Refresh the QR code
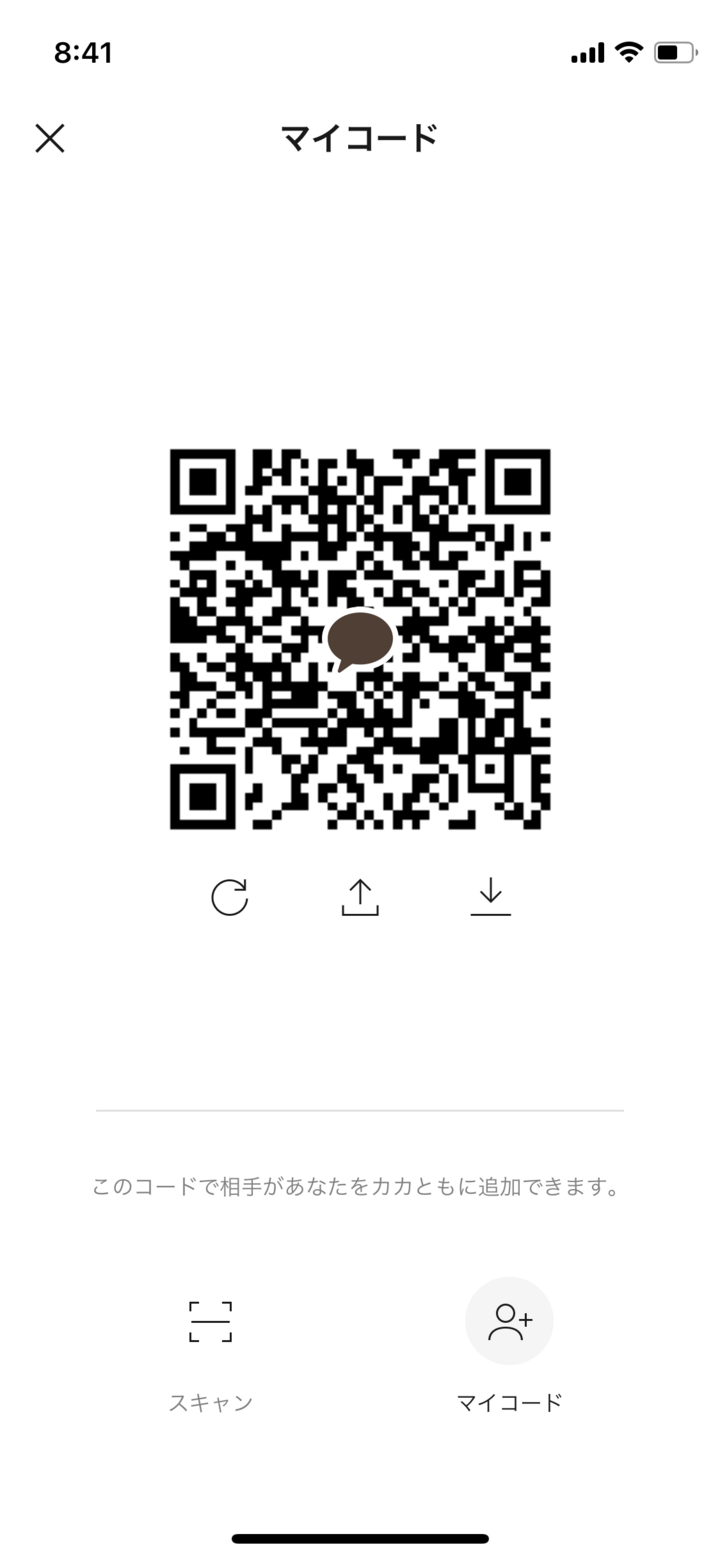Image resolution: width=720 pixels, height=1559 pixels. tap(229, 897)
